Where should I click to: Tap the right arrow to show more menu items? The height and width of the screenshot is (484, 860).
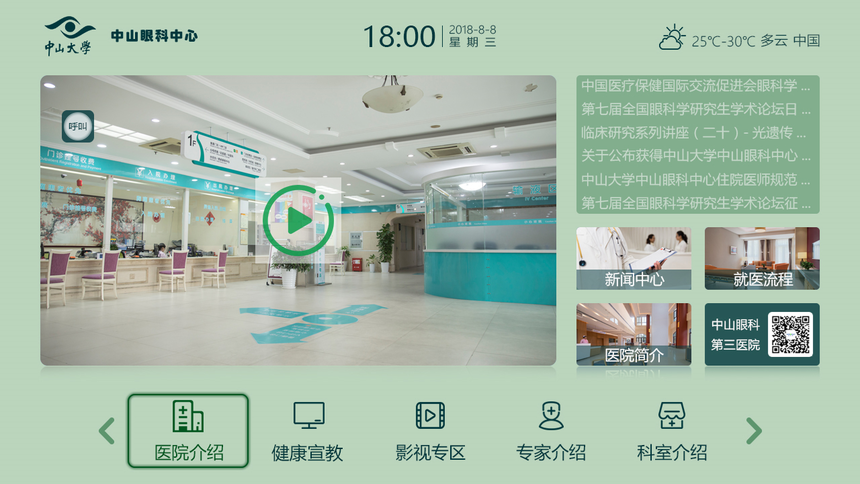pos(753,431)
